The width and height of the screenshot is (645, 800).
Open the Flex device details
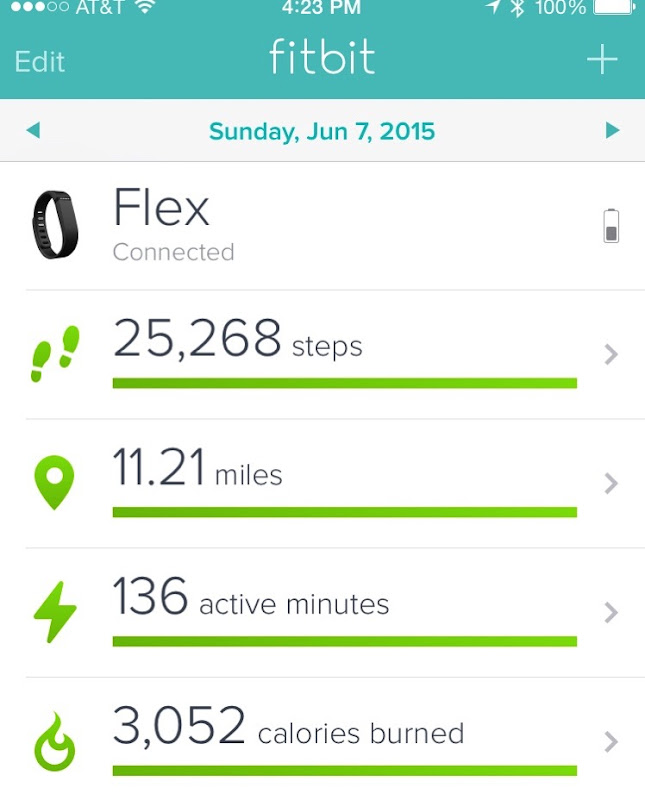point(322,226)
